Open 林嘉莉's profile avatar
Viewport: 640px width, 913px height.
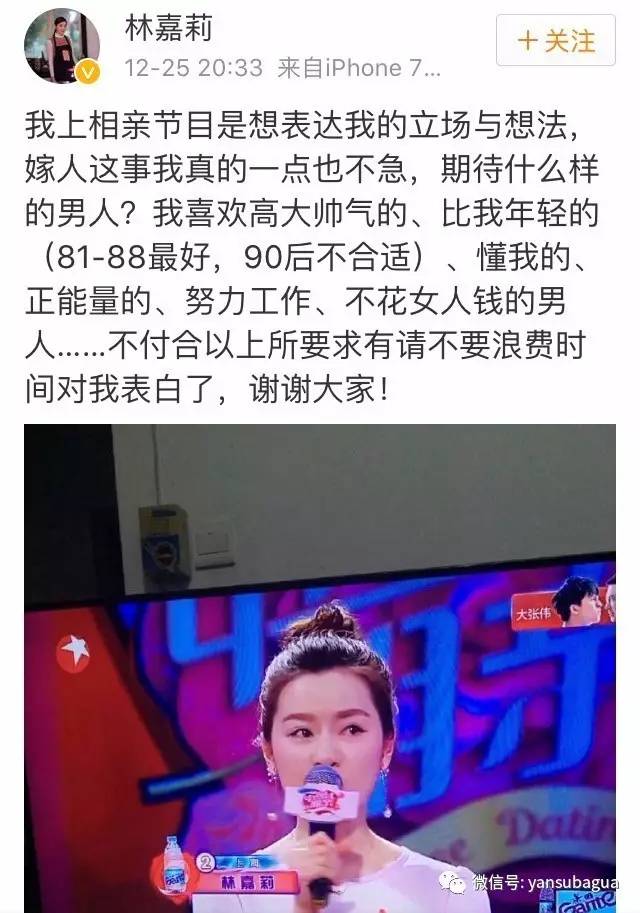(61, 46)
